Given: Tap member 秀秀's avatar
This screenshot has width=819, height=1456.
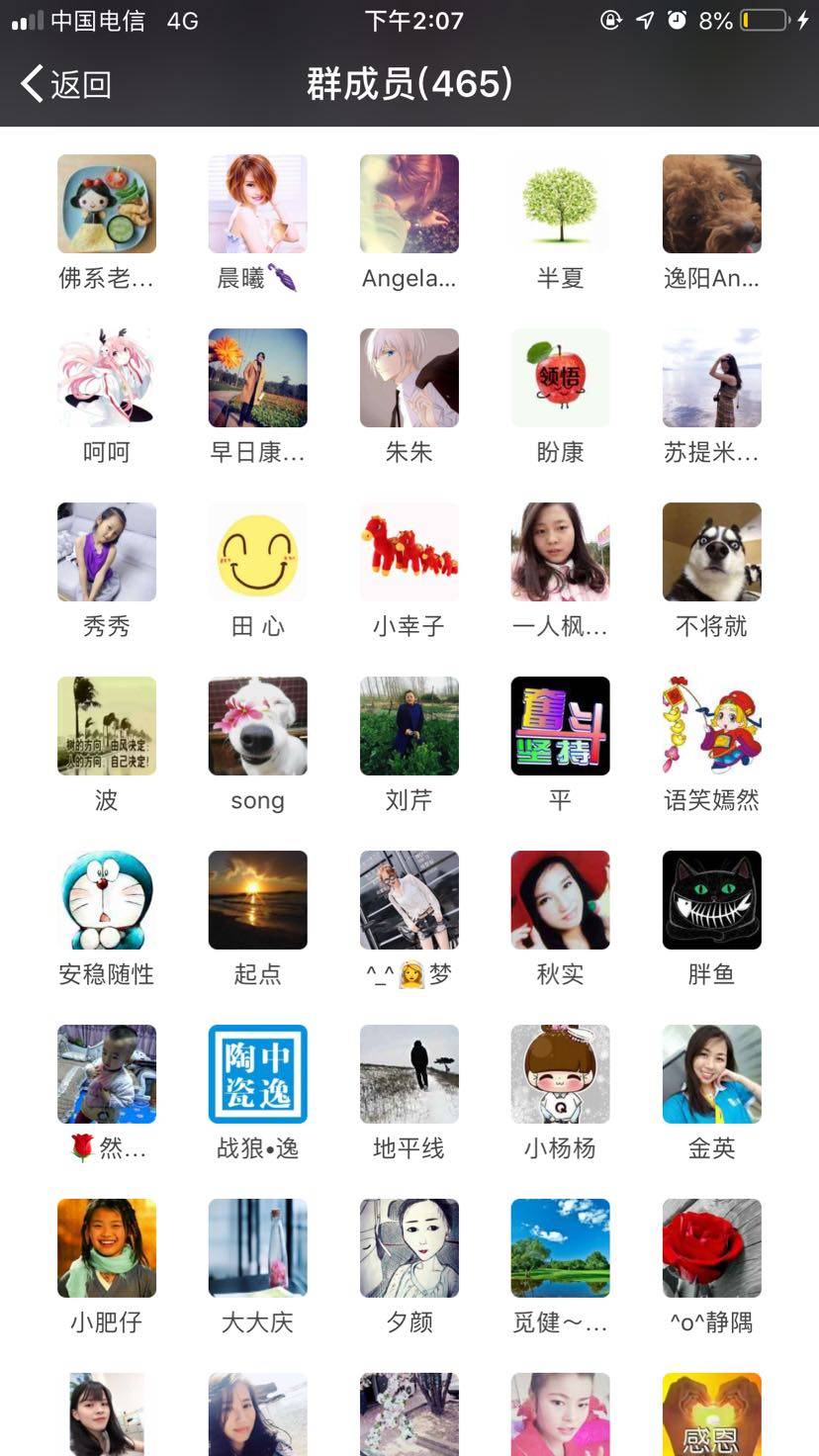Looking at the screenshot, I should coord(107,552).
